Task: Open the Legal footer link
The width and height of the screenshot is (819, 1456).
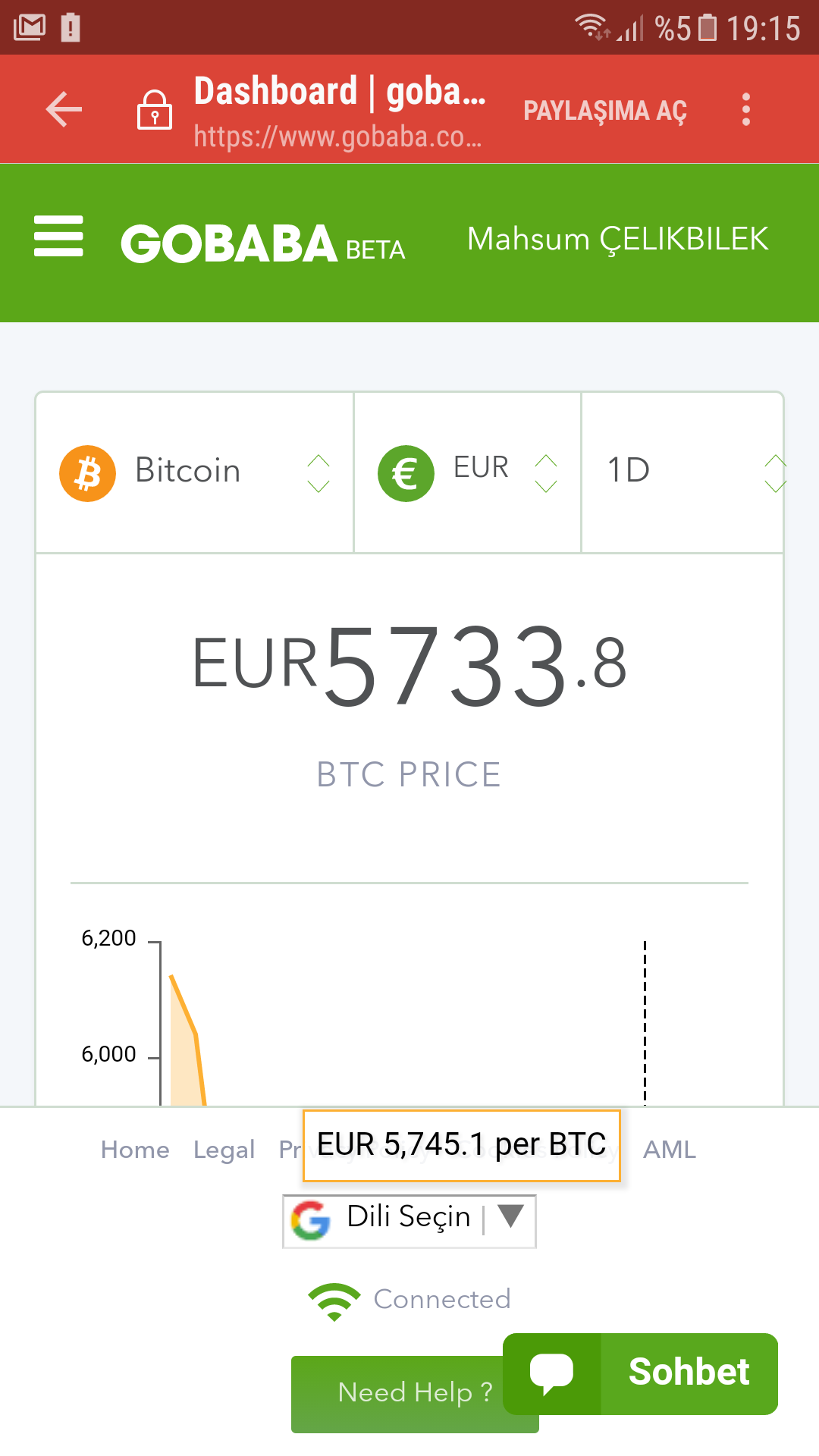Action: point(224,1150)
